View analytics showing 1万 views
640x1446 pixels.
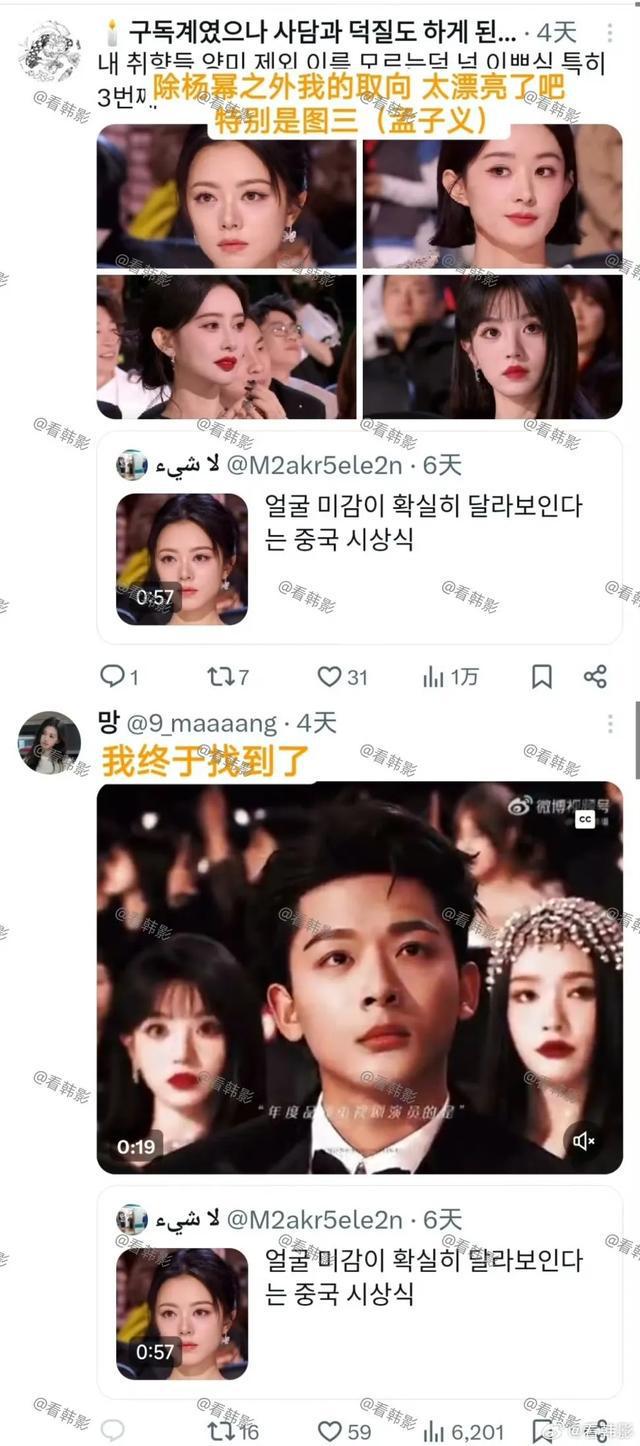[x=450, y=677]
